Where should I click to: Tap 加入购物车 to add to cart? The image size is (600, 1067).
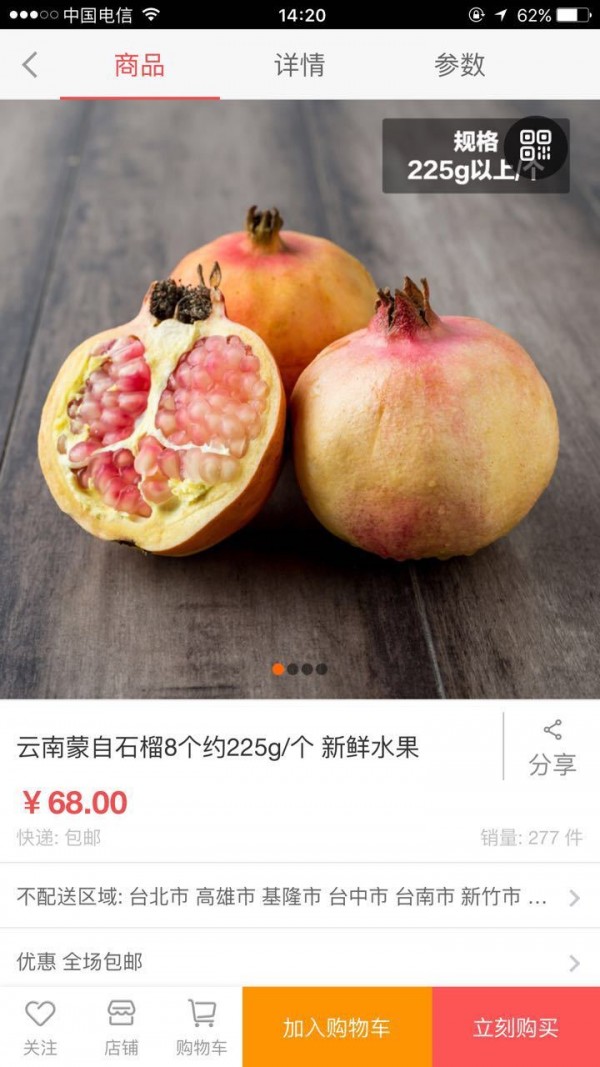[x=336, y=1027]
